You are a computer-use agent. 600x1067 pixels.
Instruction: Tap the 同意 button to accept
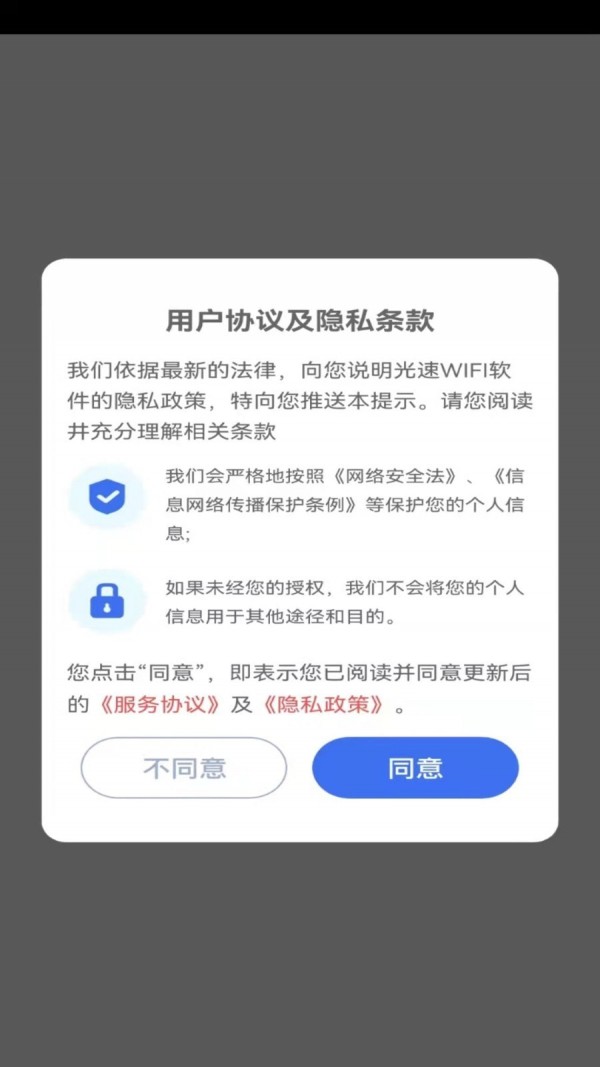[x=415, y=768]
